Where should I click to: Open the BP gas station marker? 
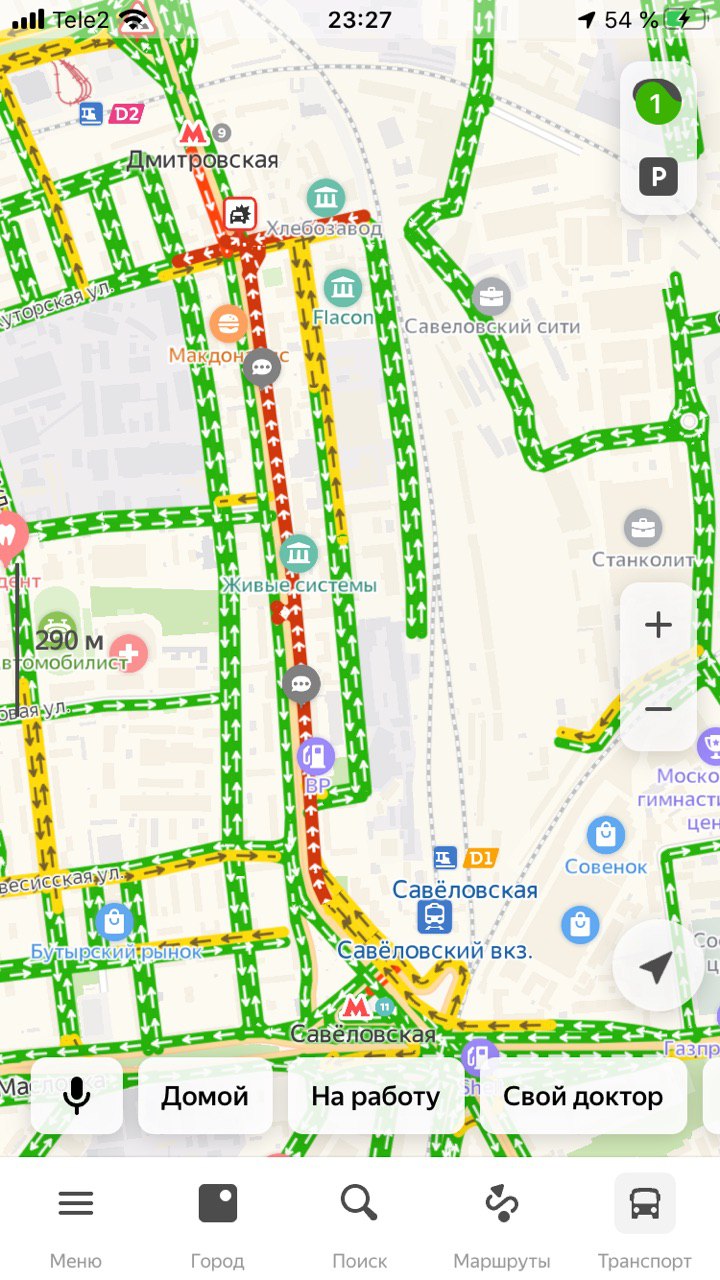pyautogui.click(x=316, y=758)
